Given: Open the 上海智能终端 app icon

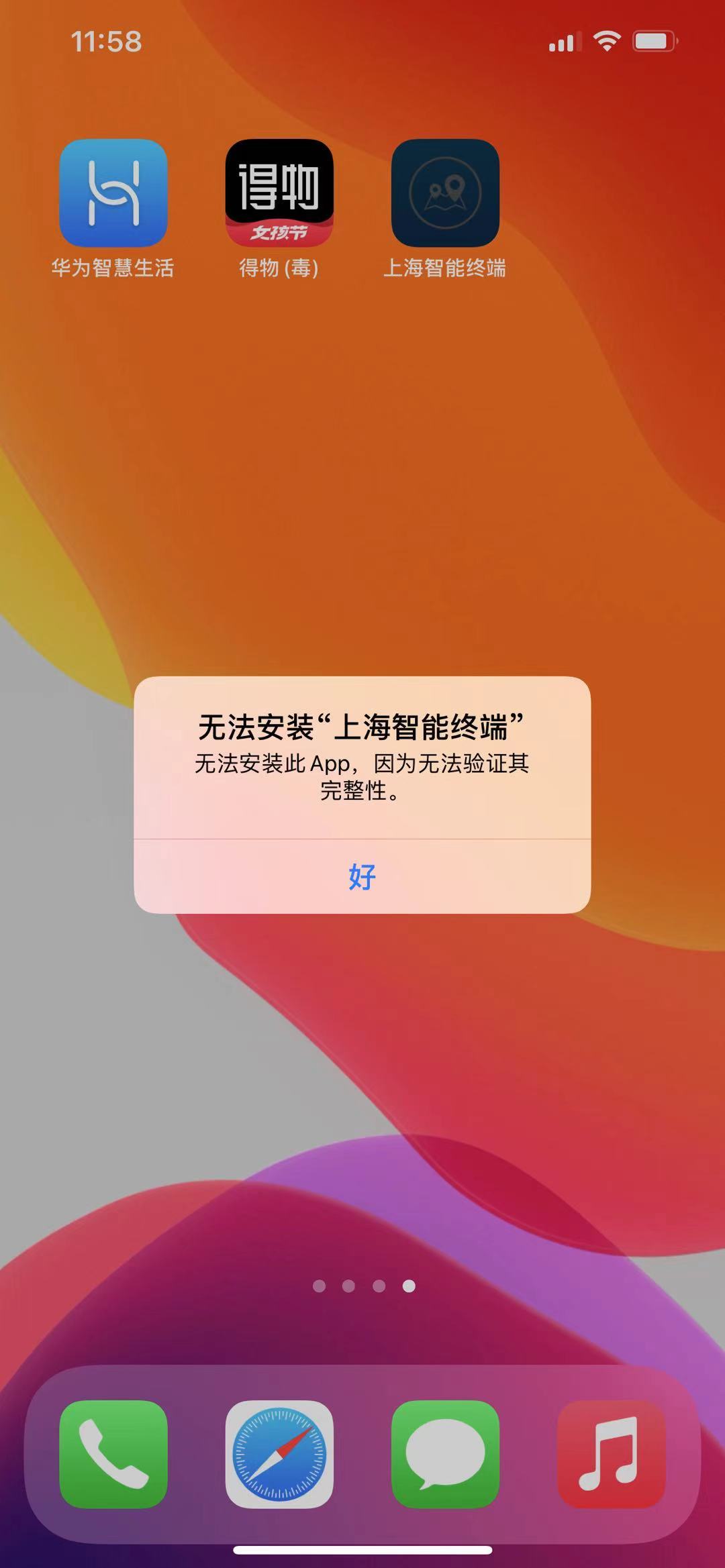Looking at the screenshot, I should pos(445,193).
